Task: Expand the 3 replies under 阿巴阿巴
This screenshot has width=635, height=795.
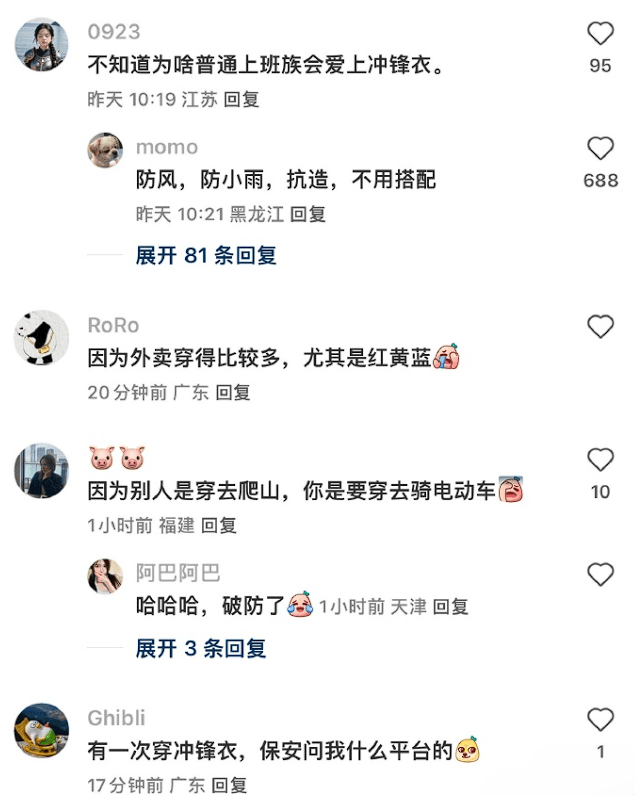Action: (200, 648)
